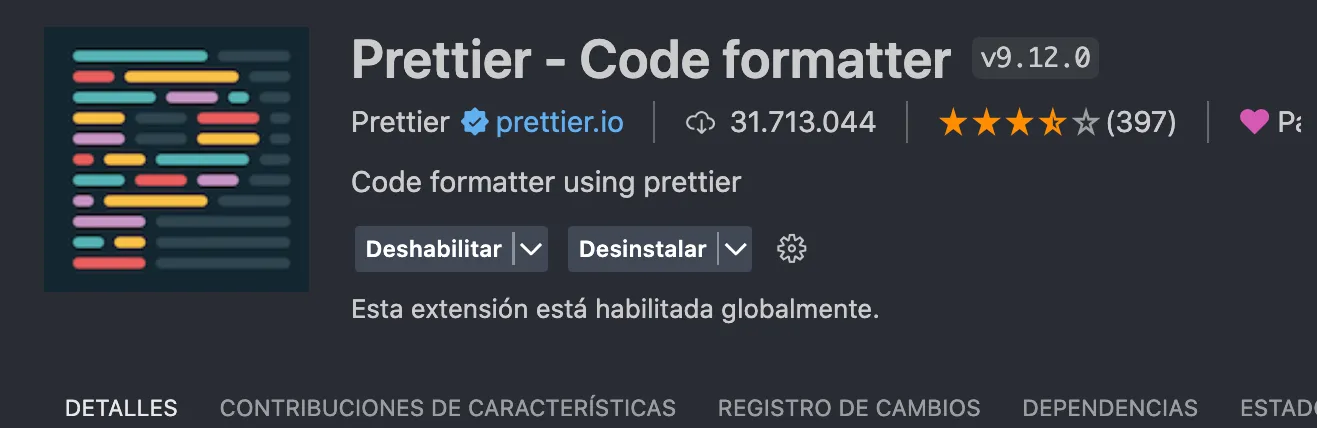1317x428 pixels.
Task: Open the extension settings gear
Action: click(791, 249)
